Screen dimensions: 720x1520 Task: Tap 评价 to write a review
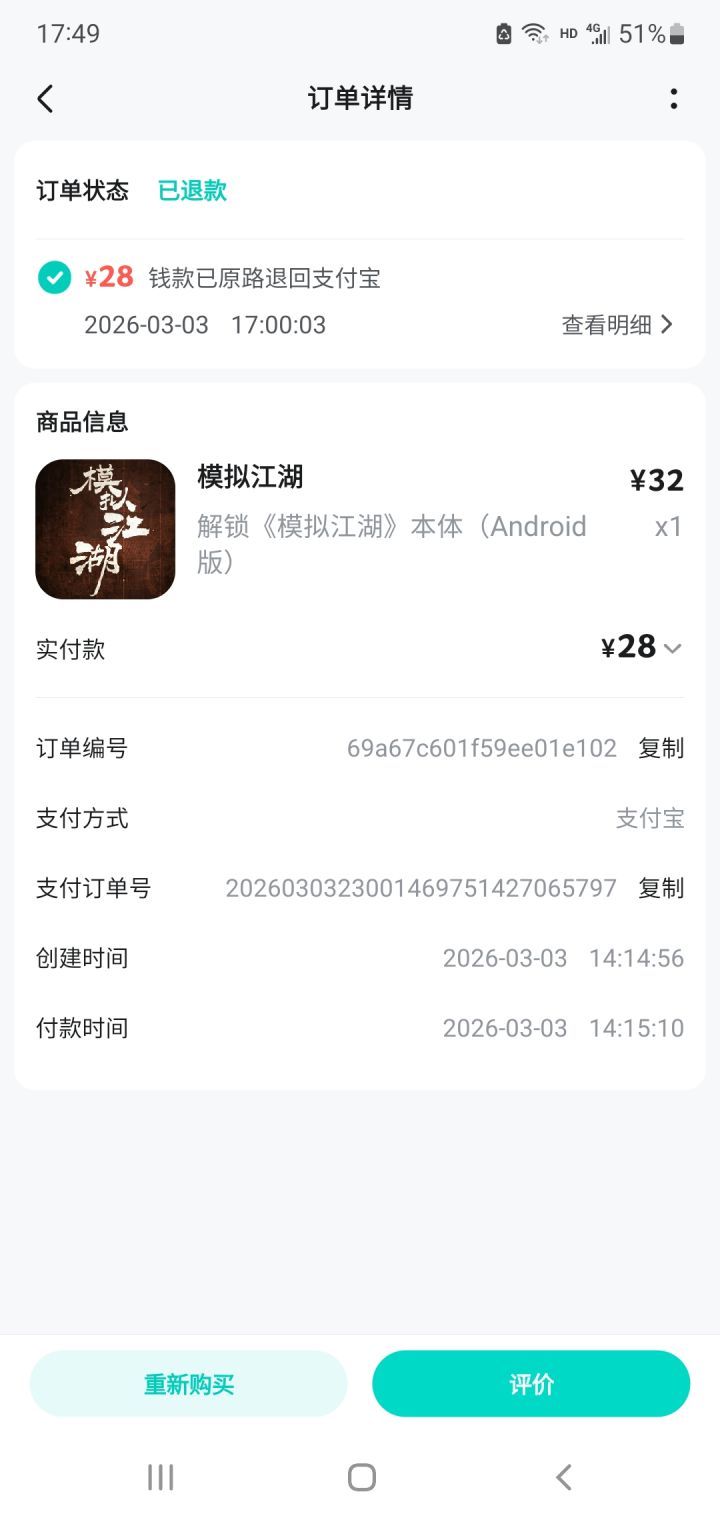[531, 1383]
